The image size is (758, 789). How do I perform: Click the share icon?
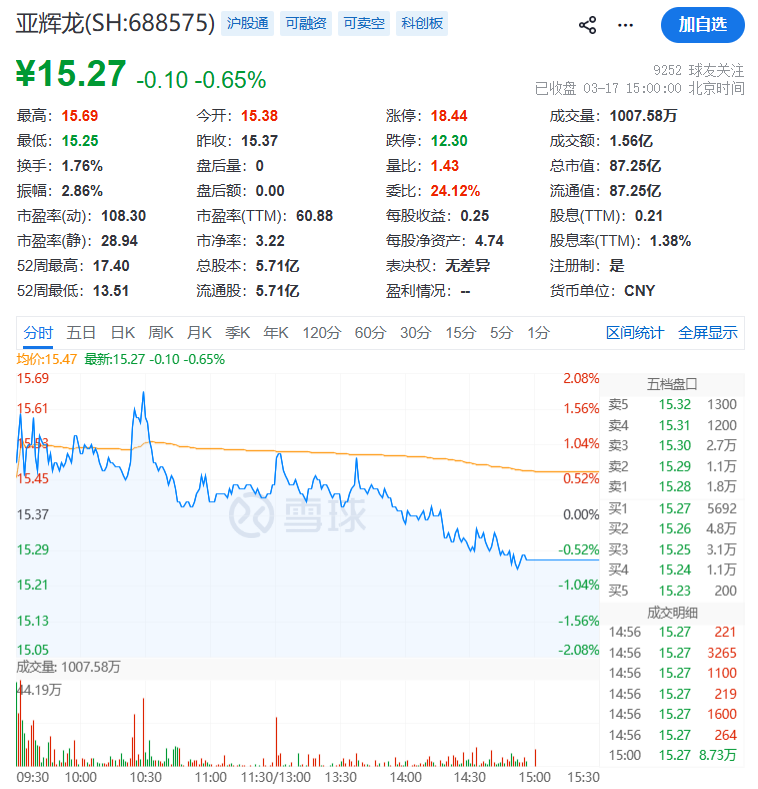coord(588,24)
